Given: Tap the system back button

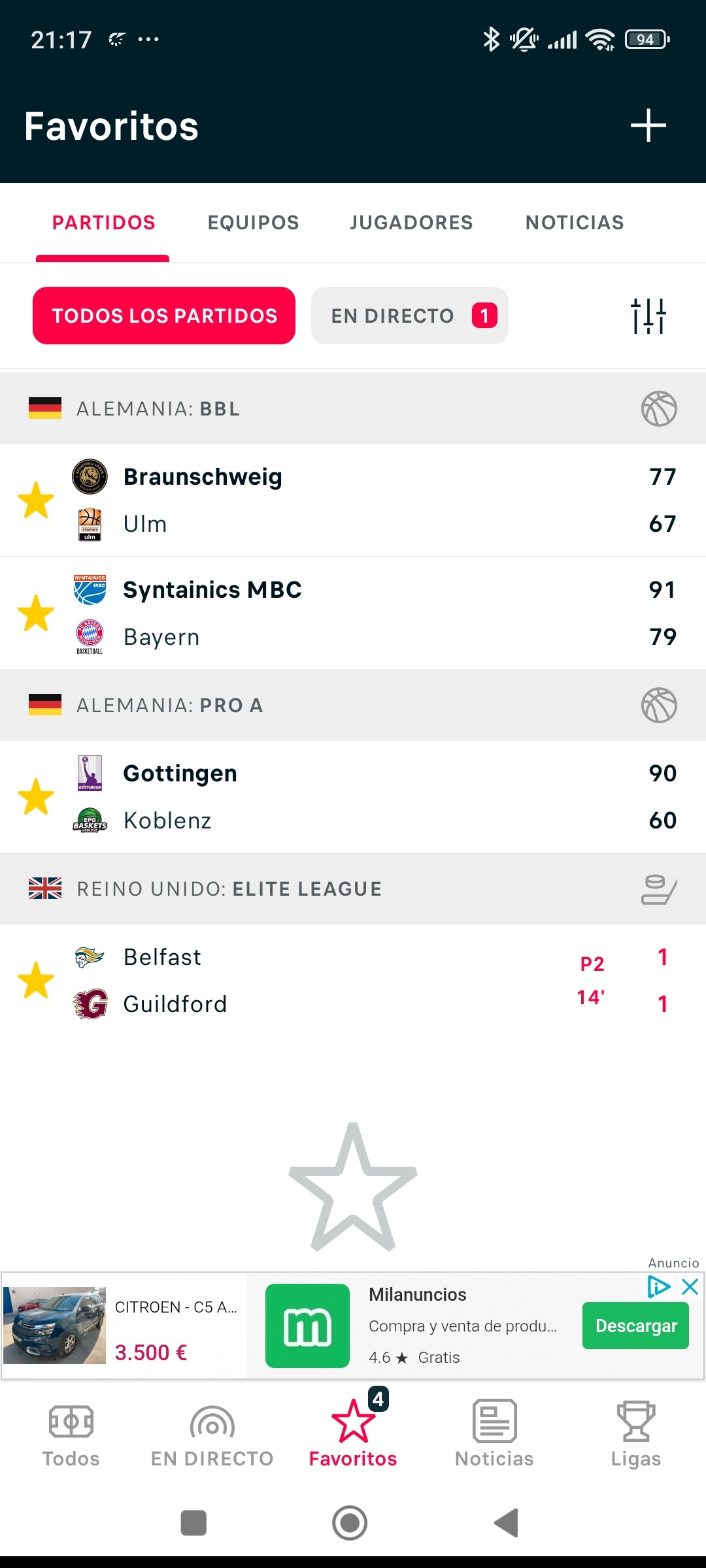Looking at the screenshot, I should click(507, 1523).
